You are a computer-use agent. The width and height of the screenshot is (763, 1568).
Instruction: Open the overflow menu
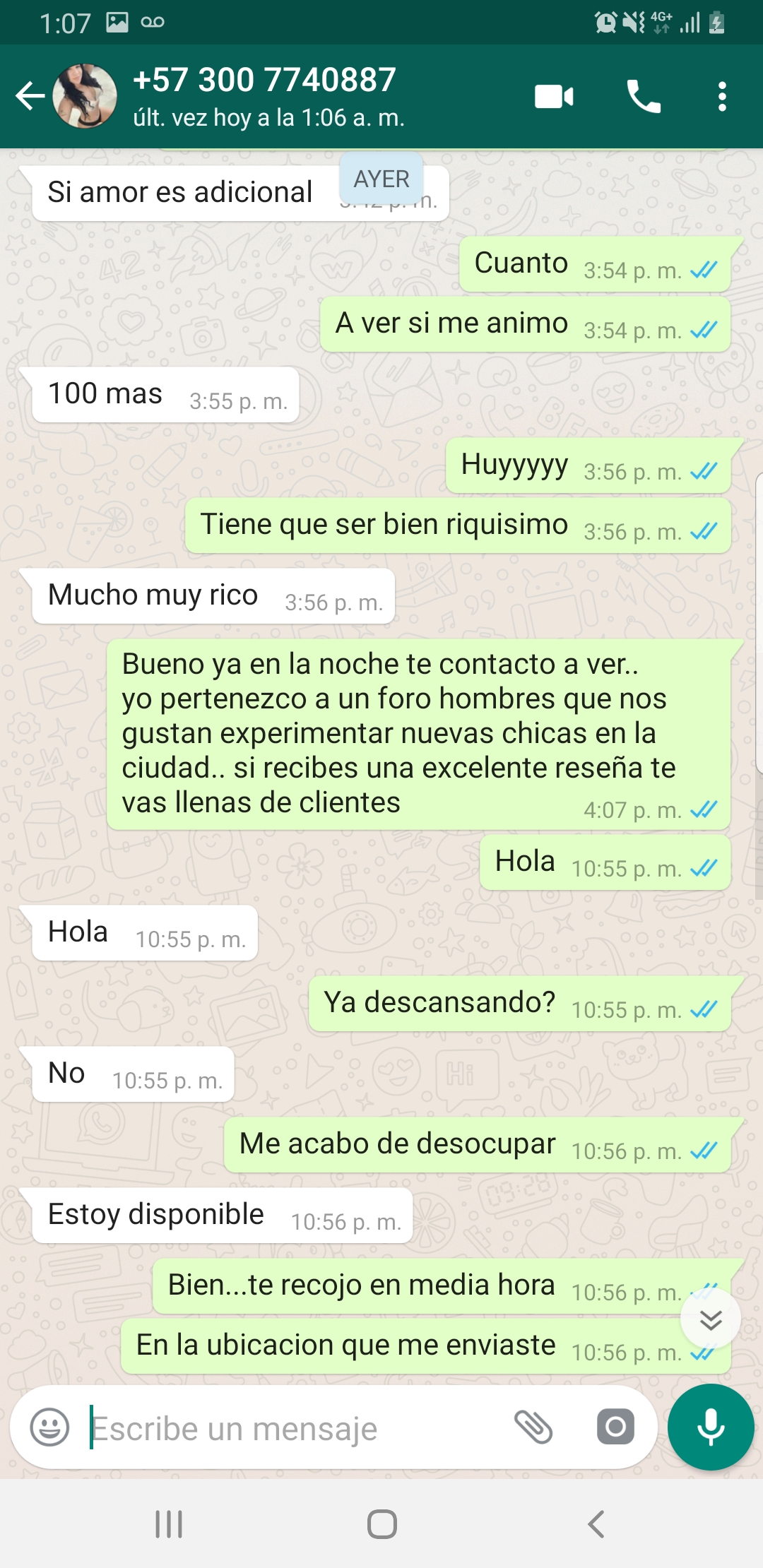click(x=721, y=96)
